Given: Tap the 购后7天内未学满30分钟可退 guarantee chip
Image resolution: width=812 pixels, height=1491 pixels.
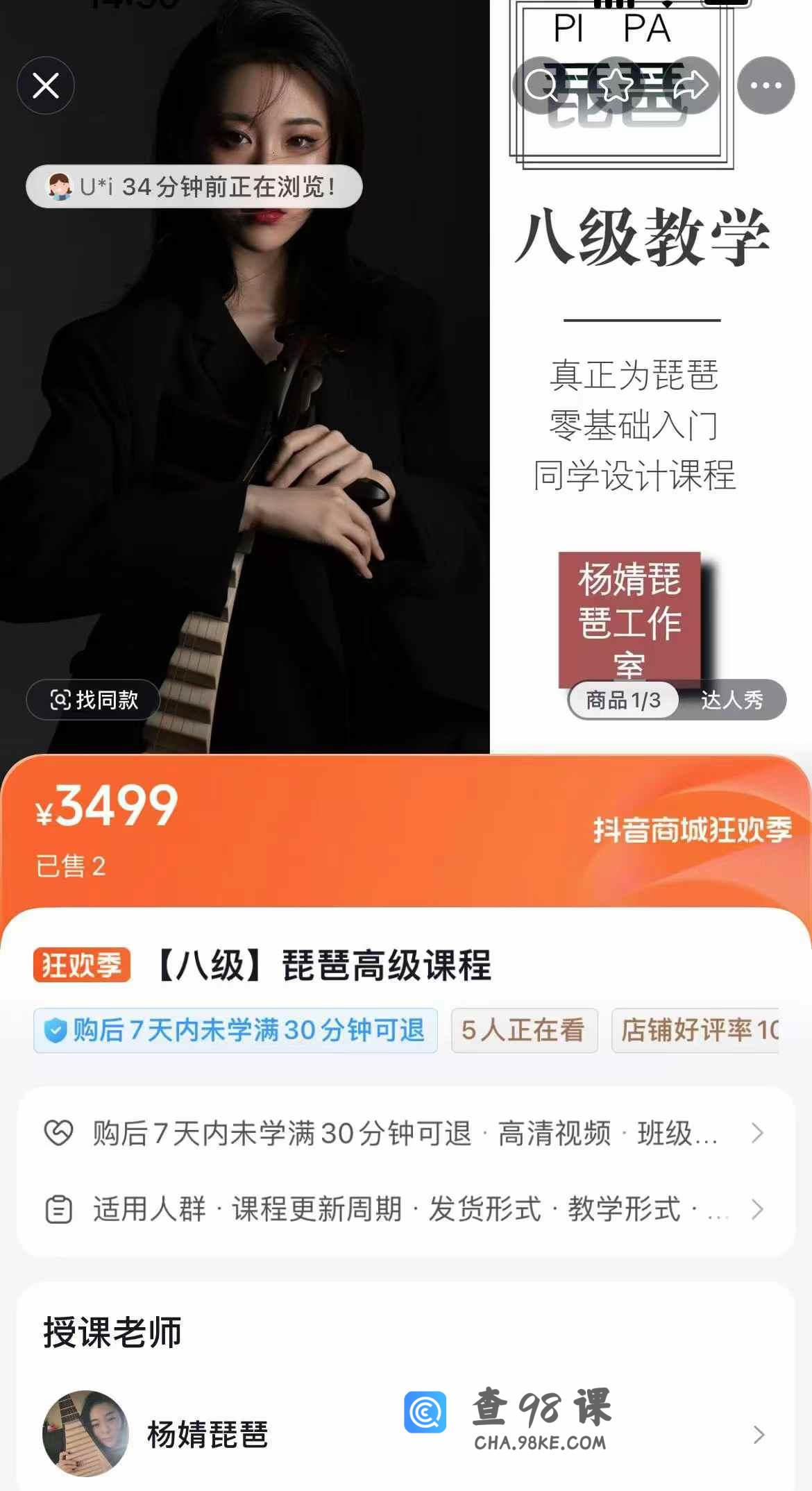Looking at the screenshot, I should [x=235, y=1031].
